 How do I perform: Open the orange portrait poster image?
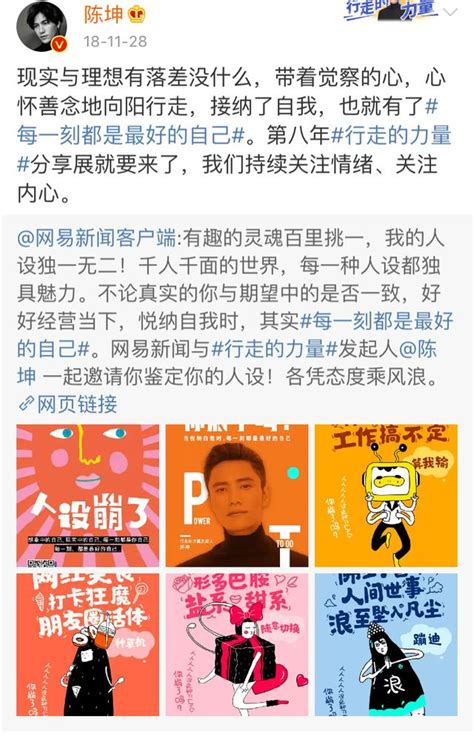point(237,495)
